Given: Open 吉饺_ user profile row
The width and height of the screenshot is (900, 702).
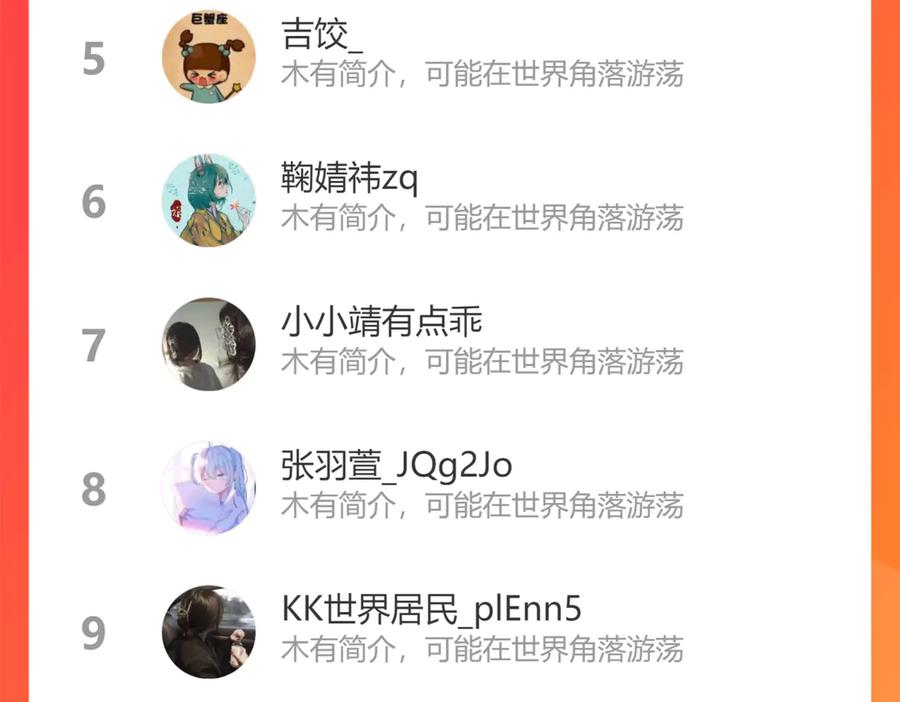Looking at the screenshot, I should pyautogui.click(x=450, y=57).
